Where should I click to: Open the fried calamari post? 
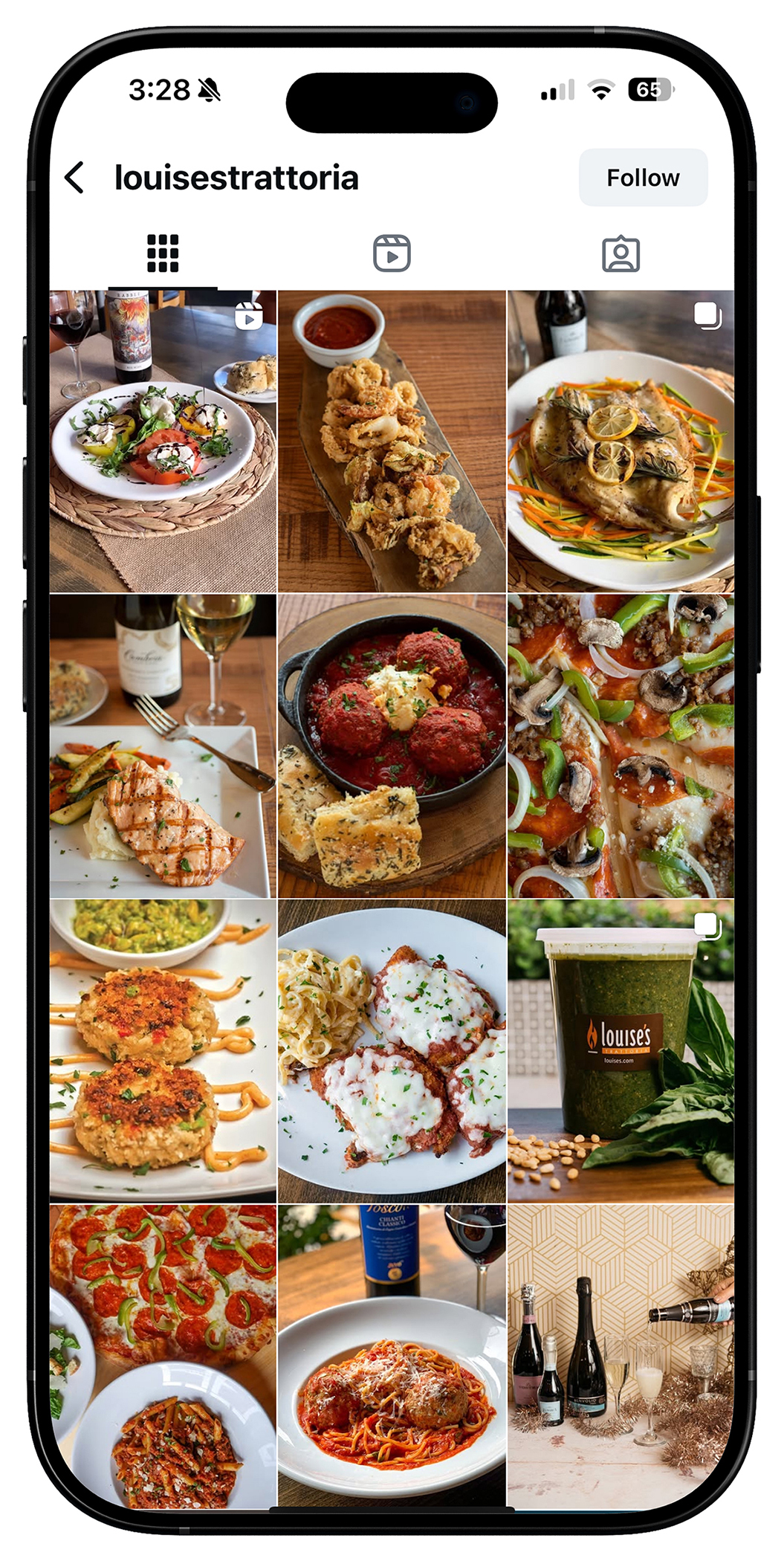(x=392, y=442)
